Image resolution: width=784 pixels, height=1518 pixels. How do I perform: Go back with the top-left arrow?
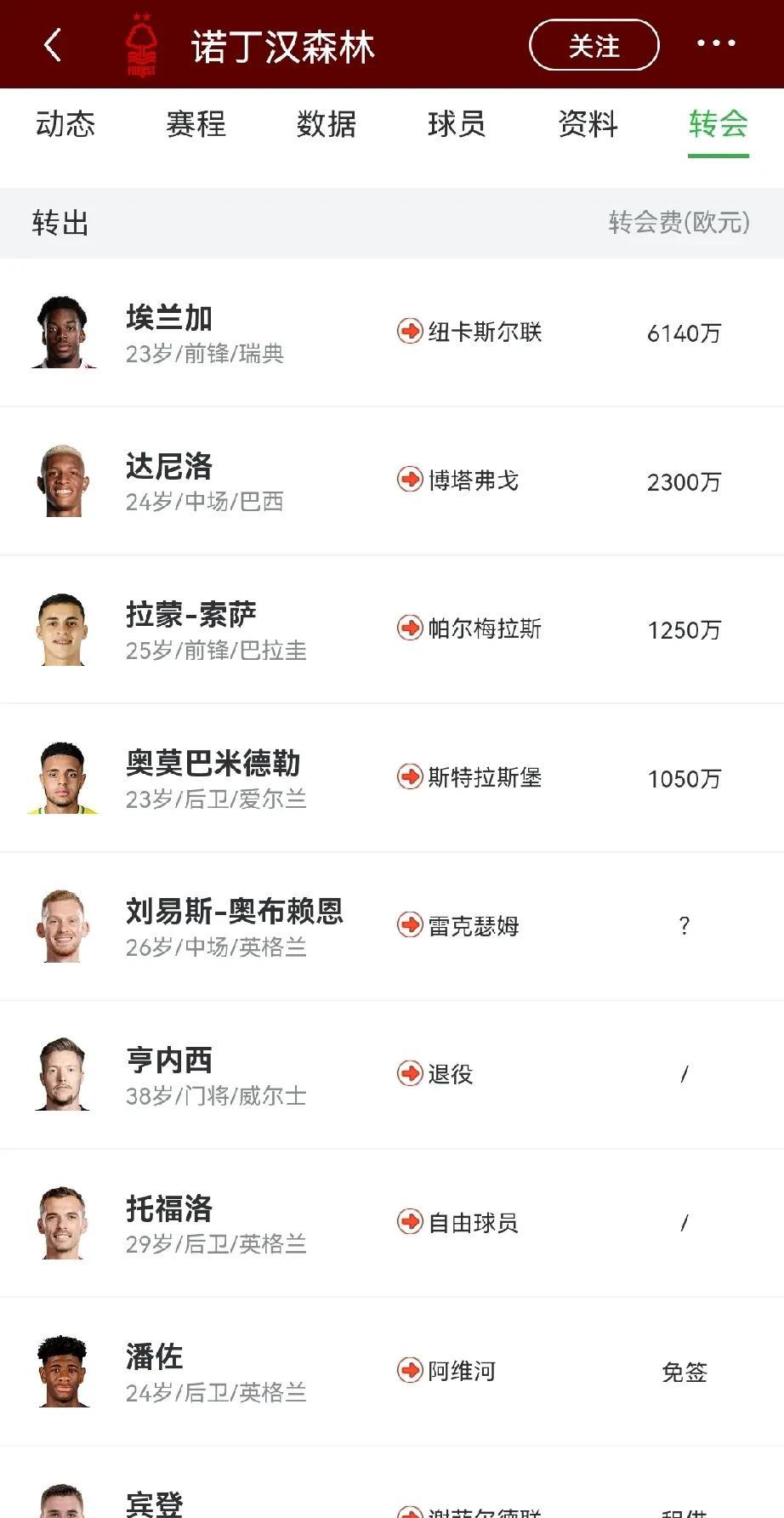[53, 45]
